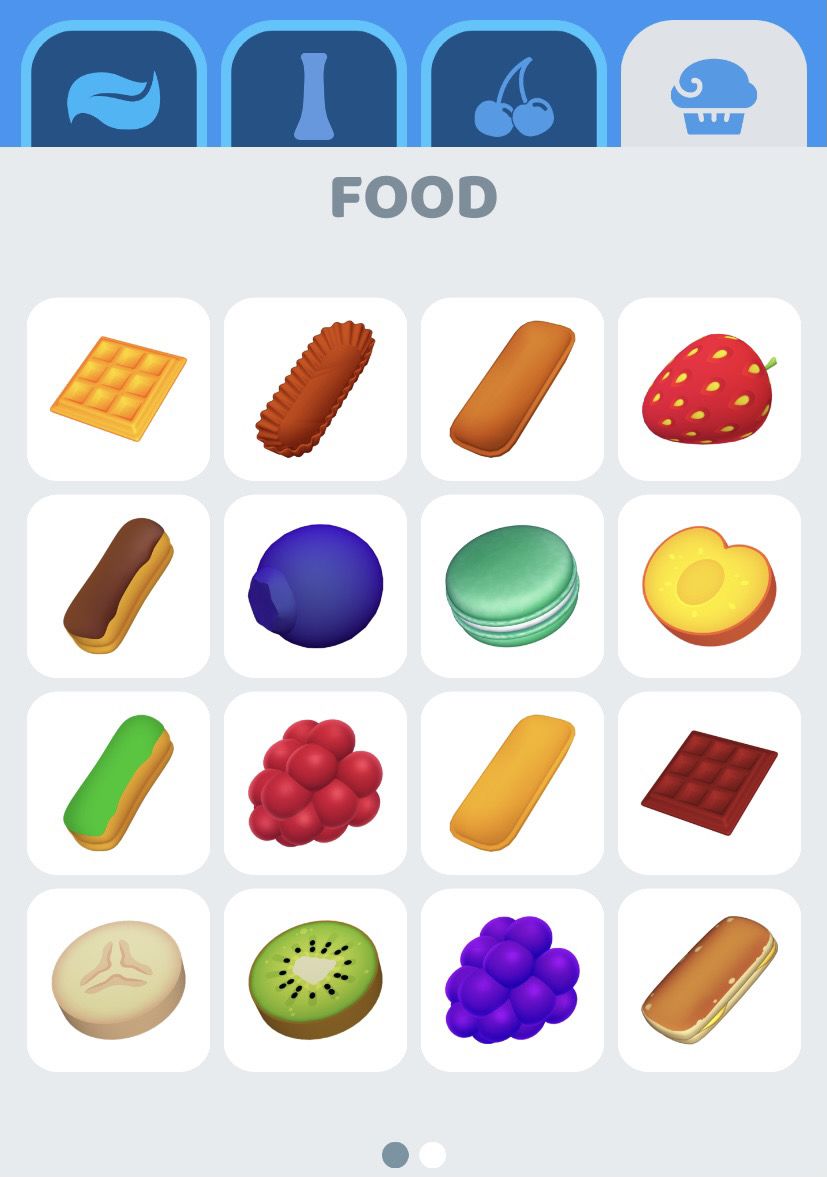Pick the kiwi slice
Screen dimensions: 827x1177
coord(315,979)
